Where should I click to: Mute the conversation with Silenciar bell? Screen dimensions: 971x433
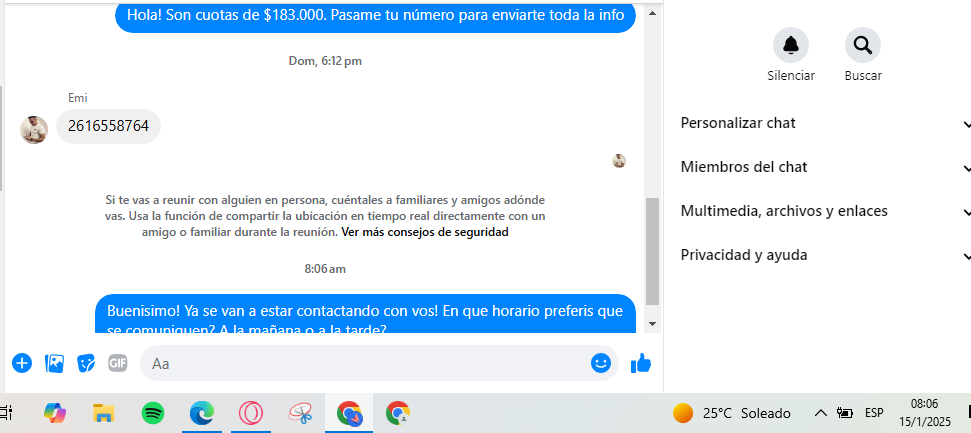(791, 45)
